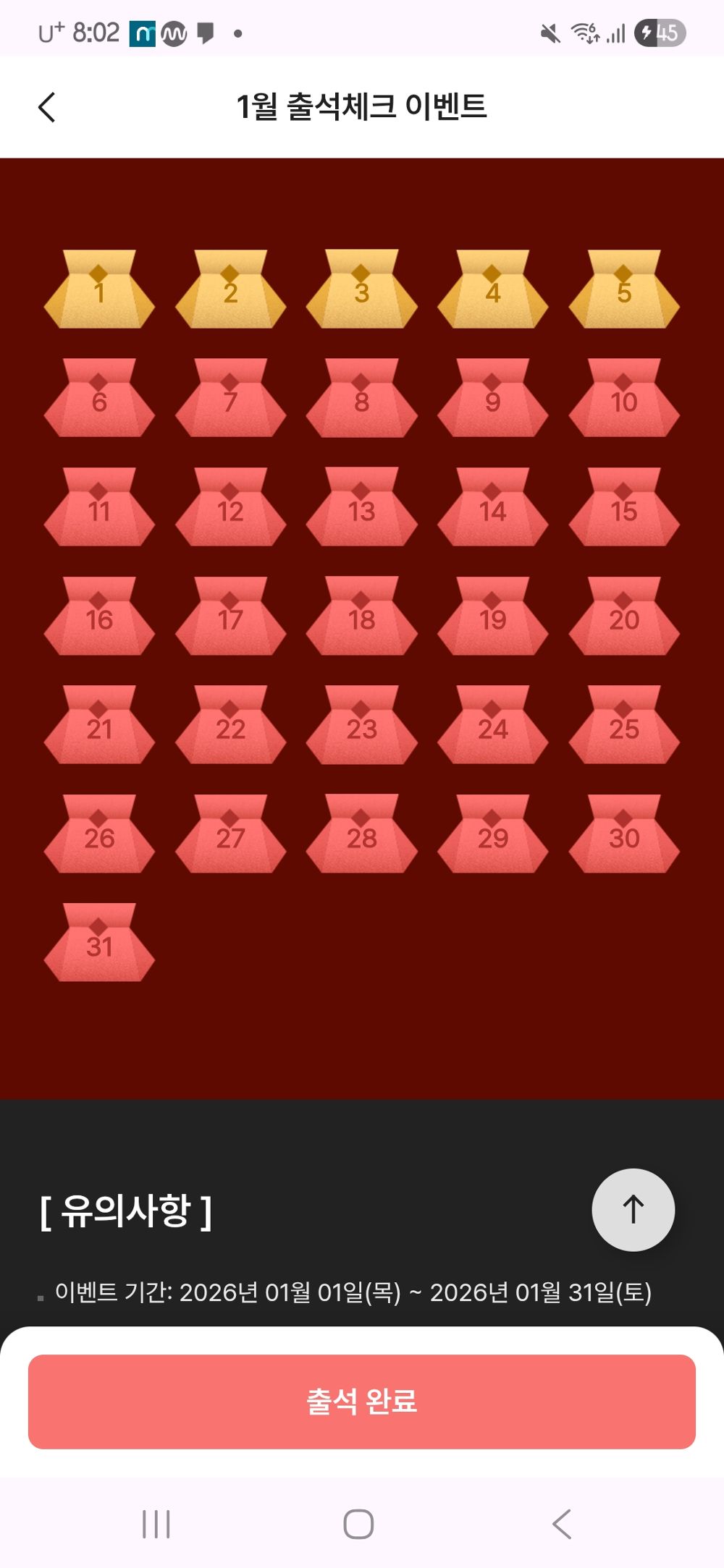Tap the day 1 gold pouch

pyautogui.click(x=99, y=291)
